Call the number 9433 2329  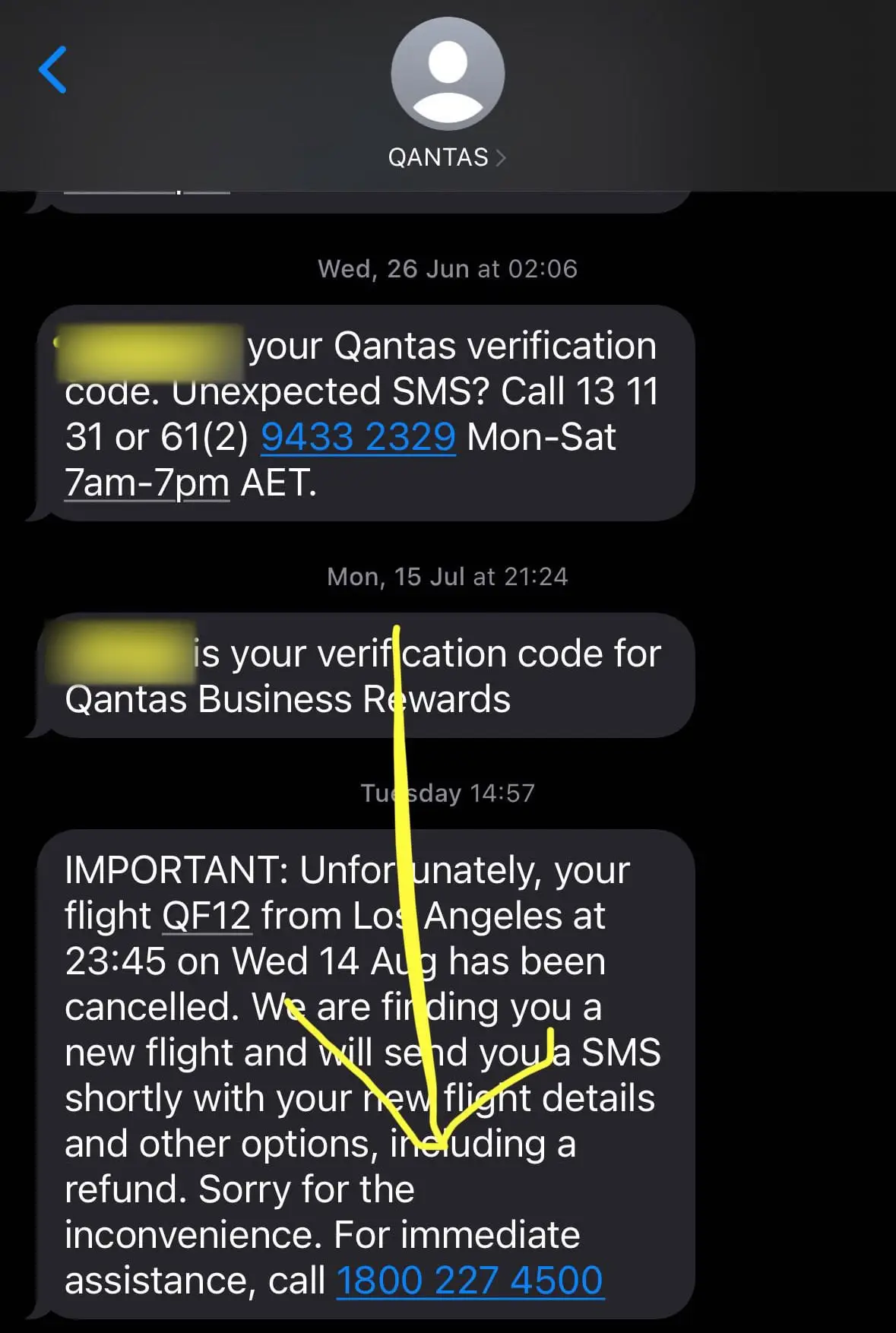[358, 437]
